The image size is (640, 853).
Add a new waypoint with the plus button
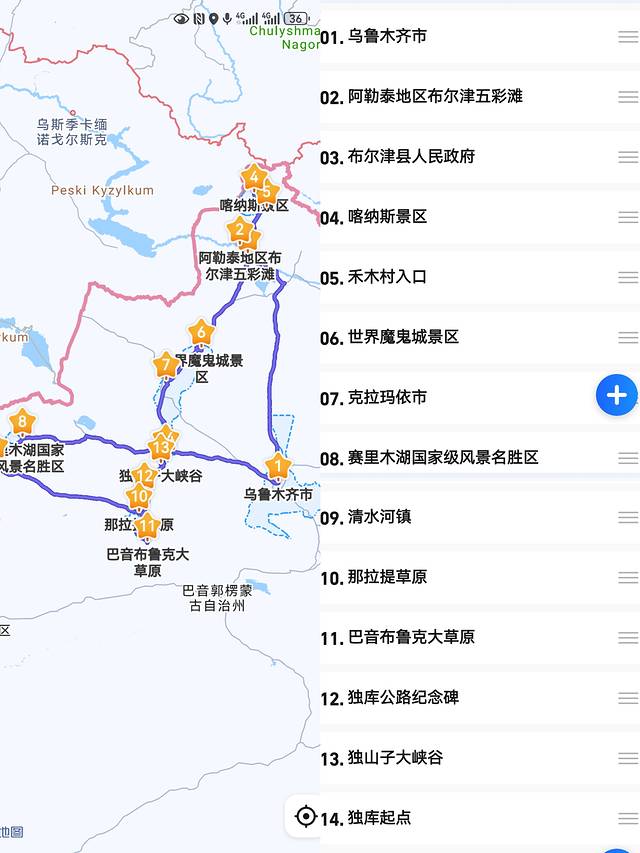click(616, 395)
